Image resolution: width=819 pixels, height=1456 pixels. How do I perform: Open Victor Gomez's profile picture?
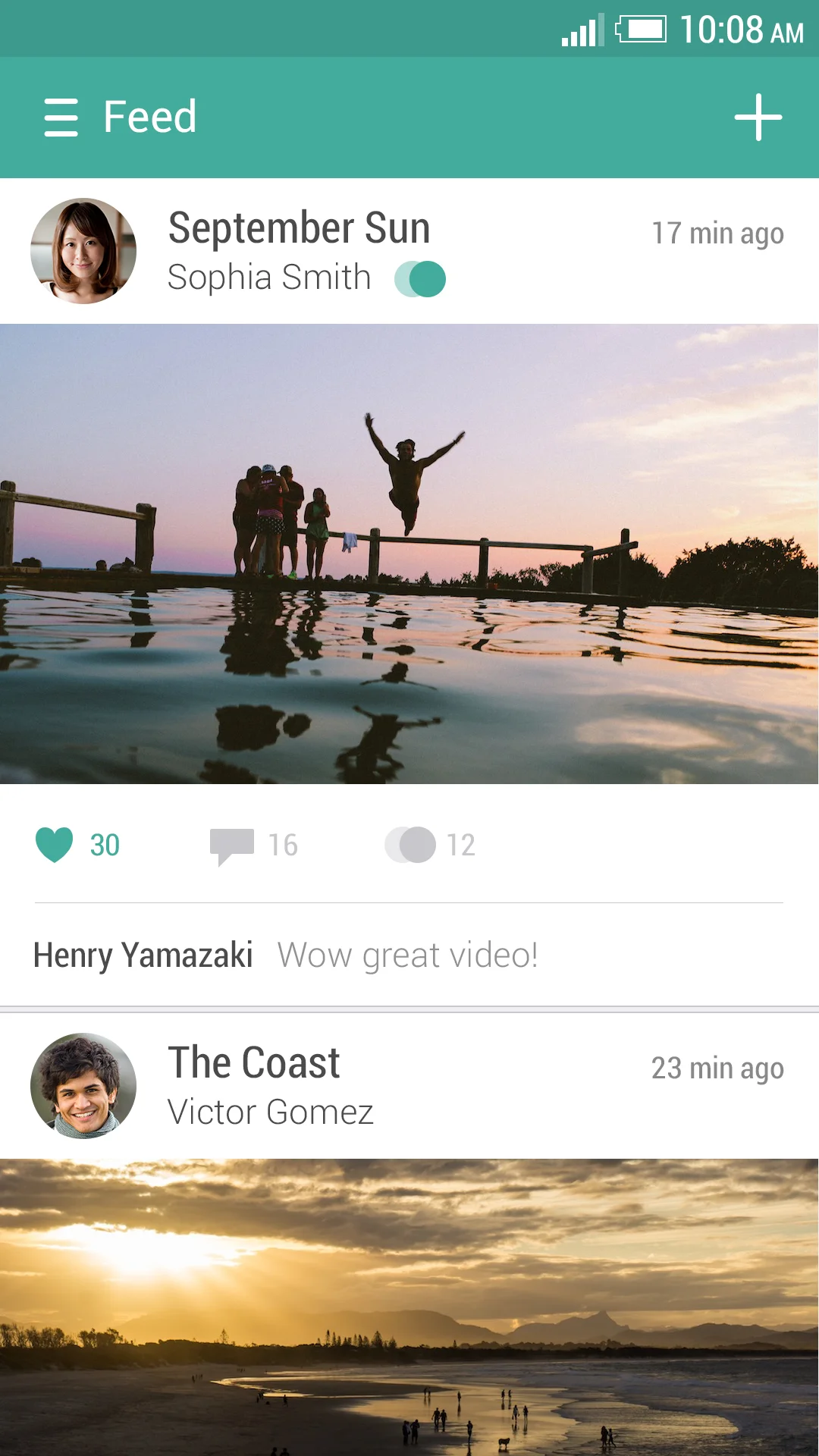click(83, 1086)
